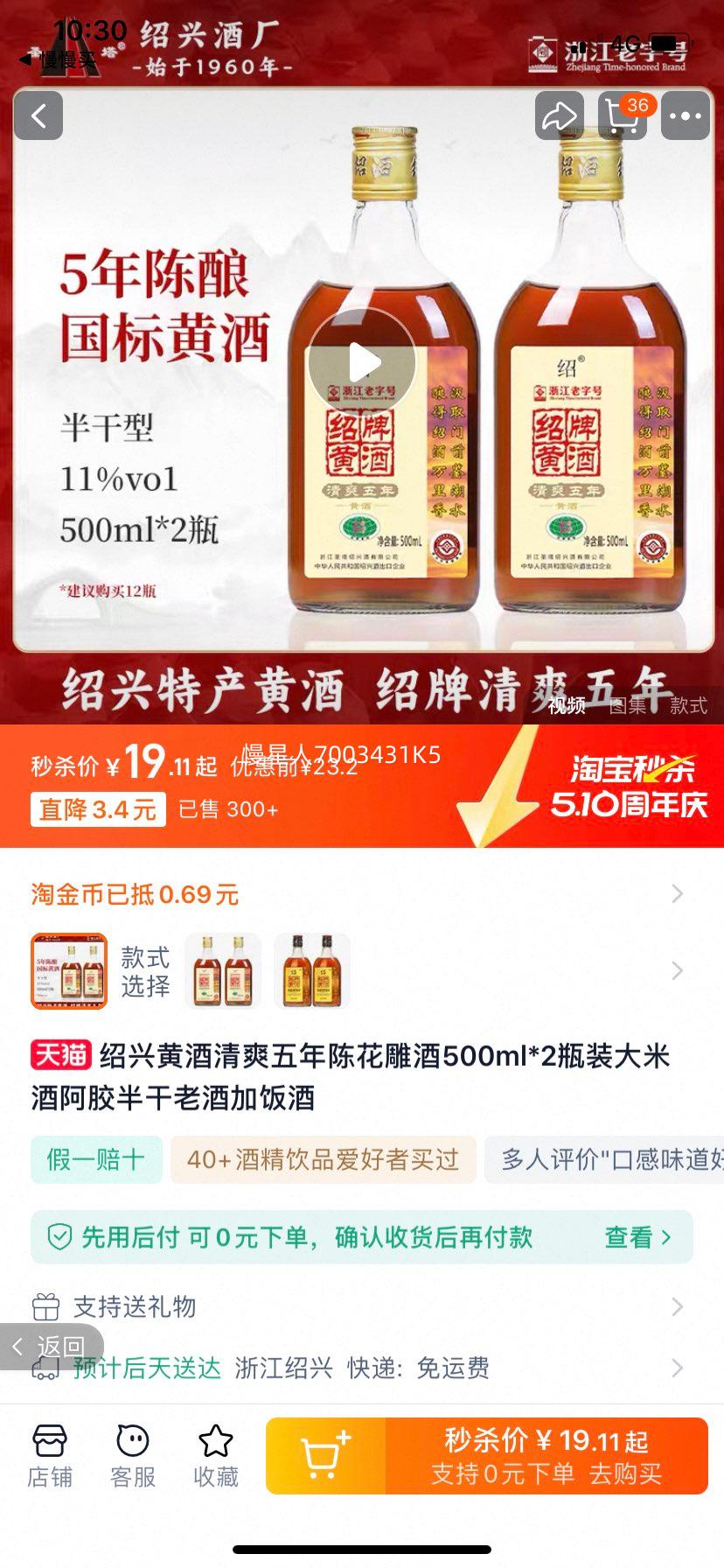The image size is (724, 1568).
Task: Tap the orange add-to-cart icon
Action: 324,1454
